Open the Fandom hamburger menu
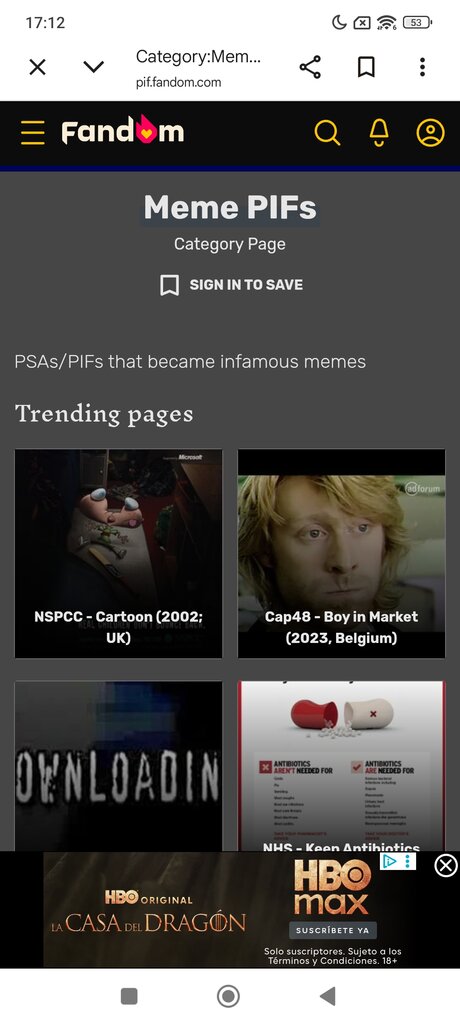The width and height of the screenshot is (460, 1024). coord(33,133)
